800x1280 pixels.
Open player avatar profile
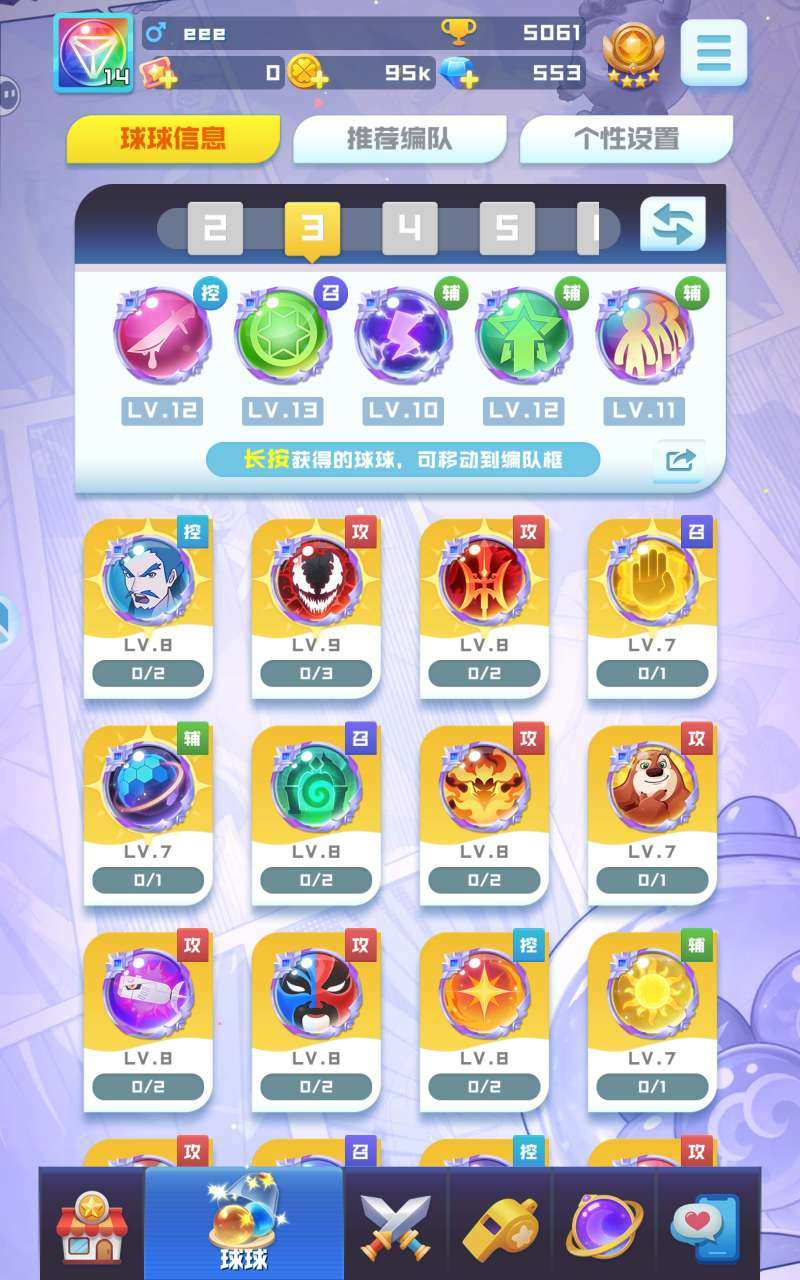pos(93,53)
